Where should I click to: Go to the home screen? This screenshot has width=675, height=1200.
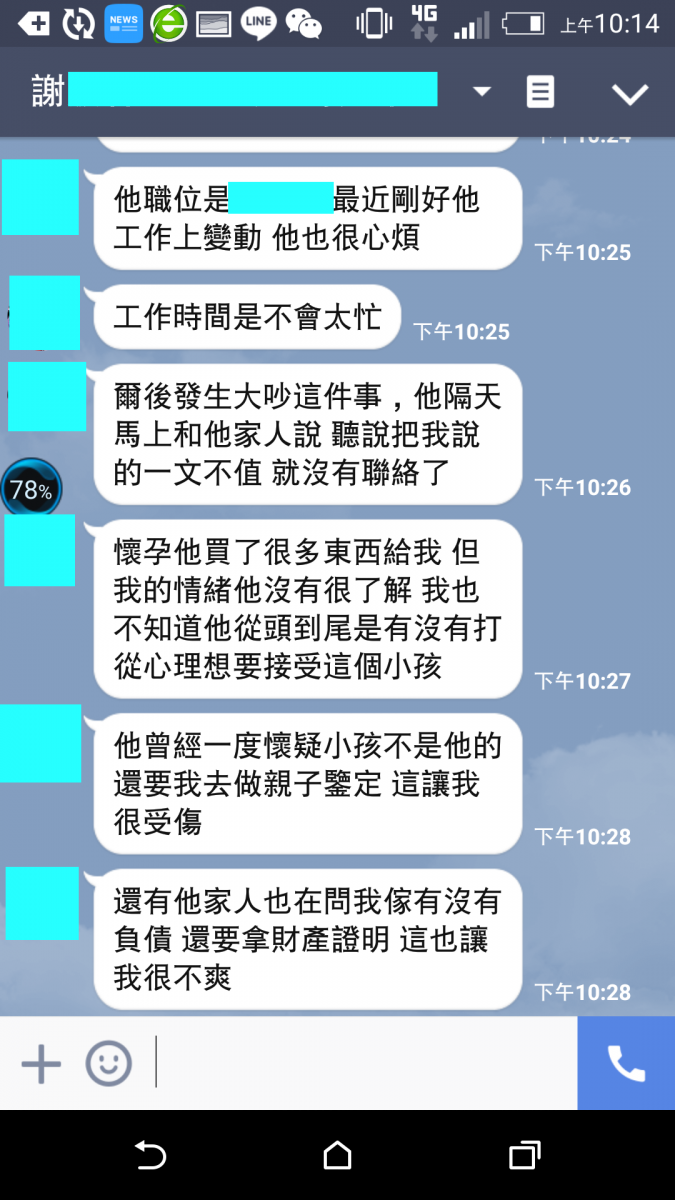coord(337,1156)
